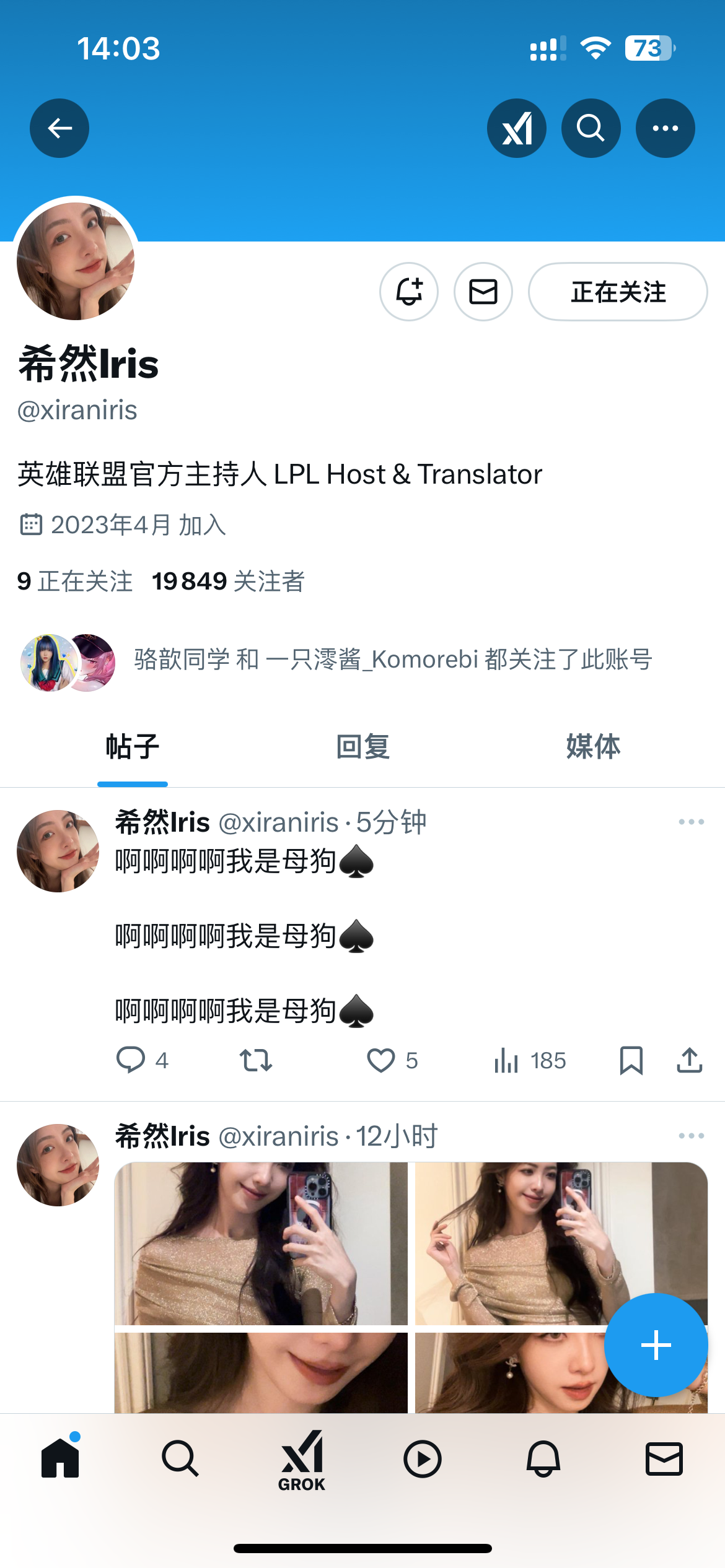Switch to the 回复 tab
Viewport: 725px width, 1568px height.
(x=362, y=746)
